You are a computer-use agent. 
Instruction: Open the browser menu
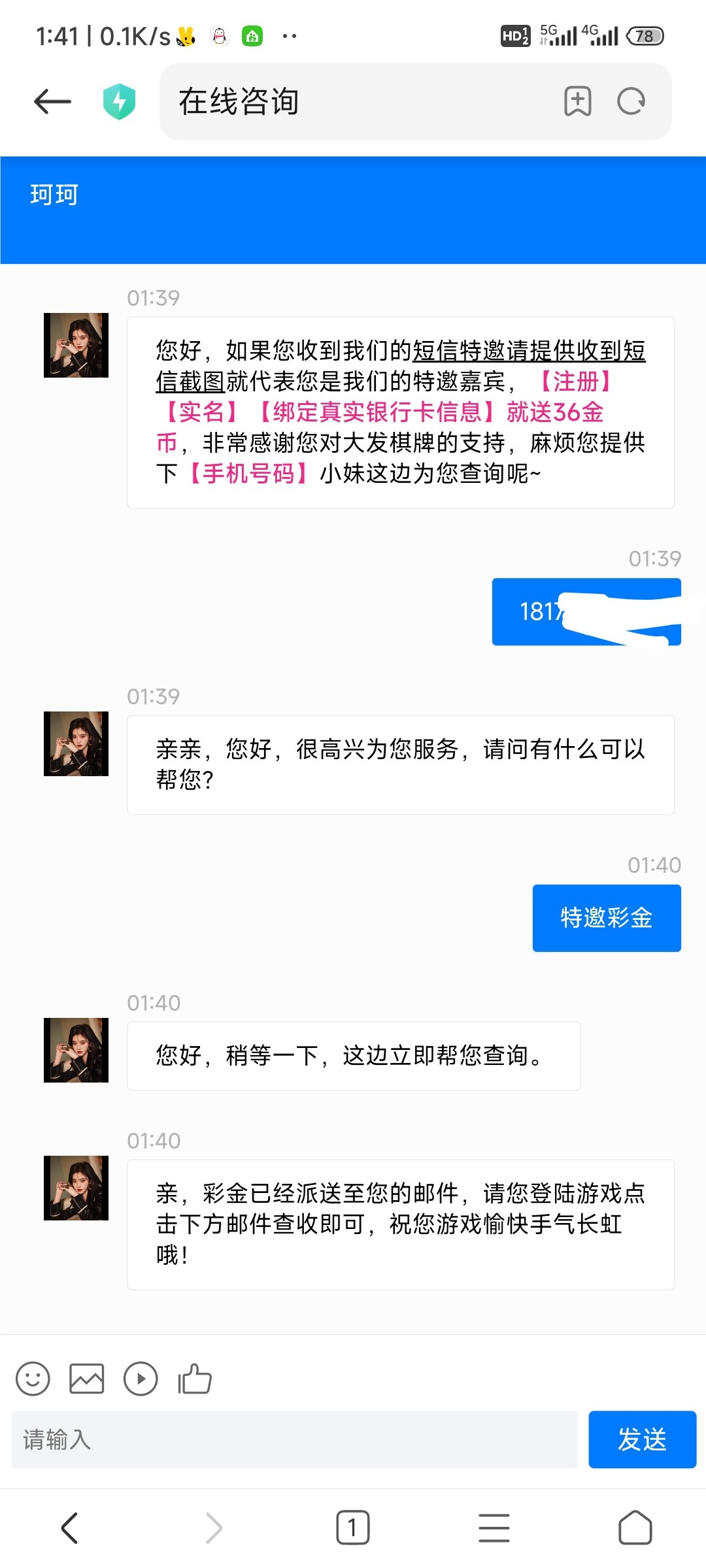click(x=494, y=1528)
